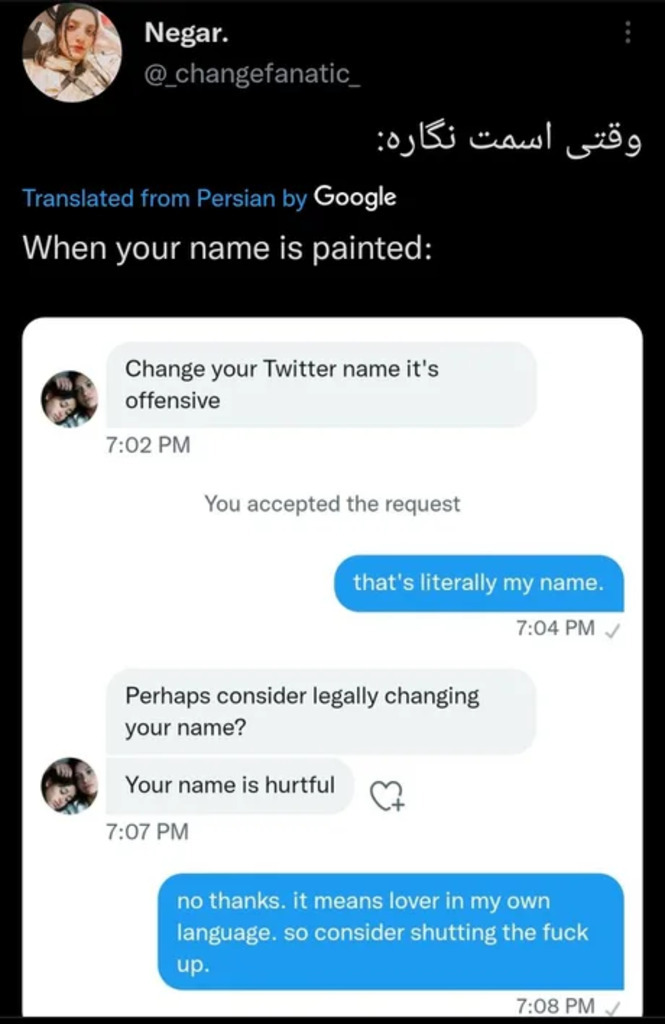665x1024 pixels.
Task: Open Negar's profile picture
Action: coord(71,54)
